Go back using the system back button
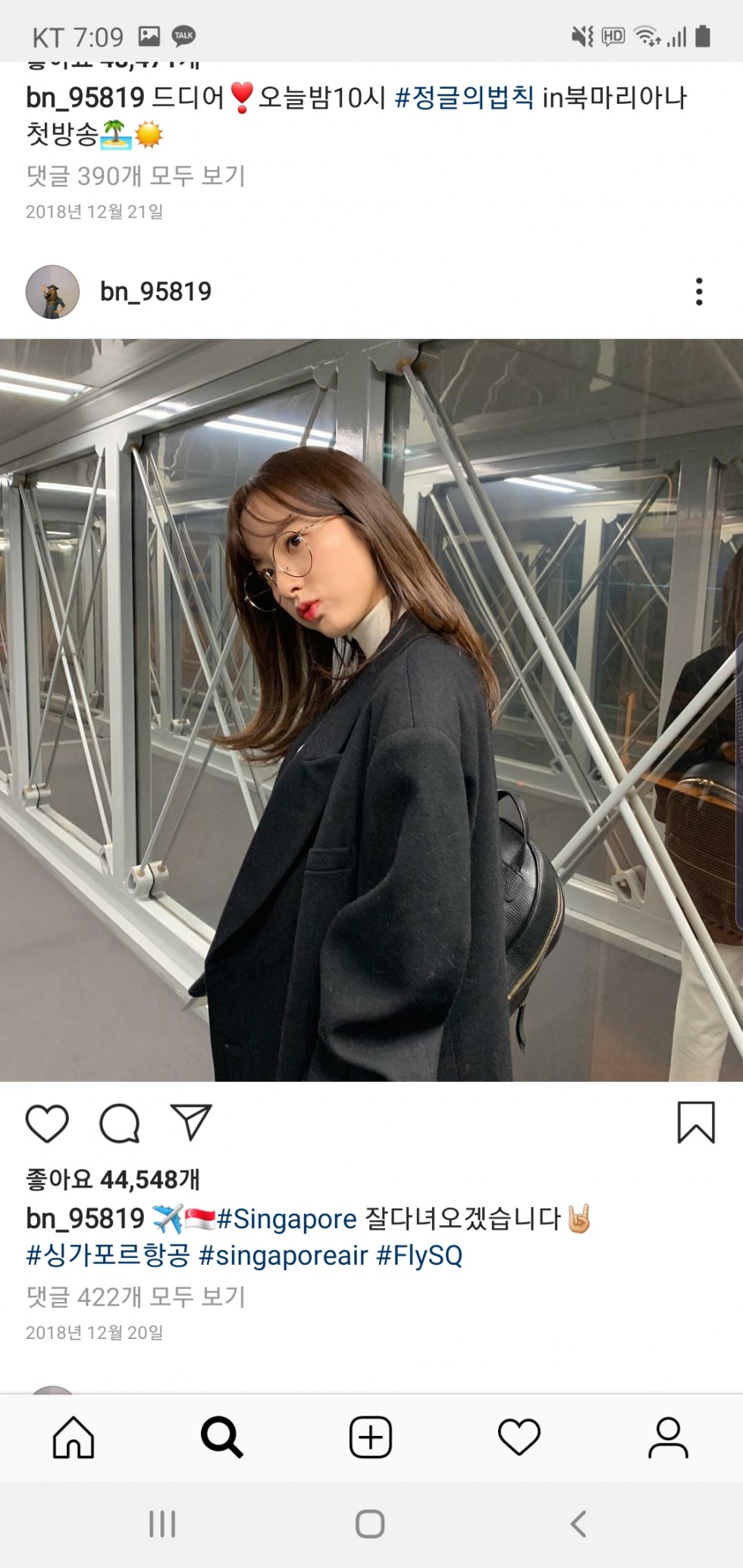743x1568 pixels. point(578,1523)
